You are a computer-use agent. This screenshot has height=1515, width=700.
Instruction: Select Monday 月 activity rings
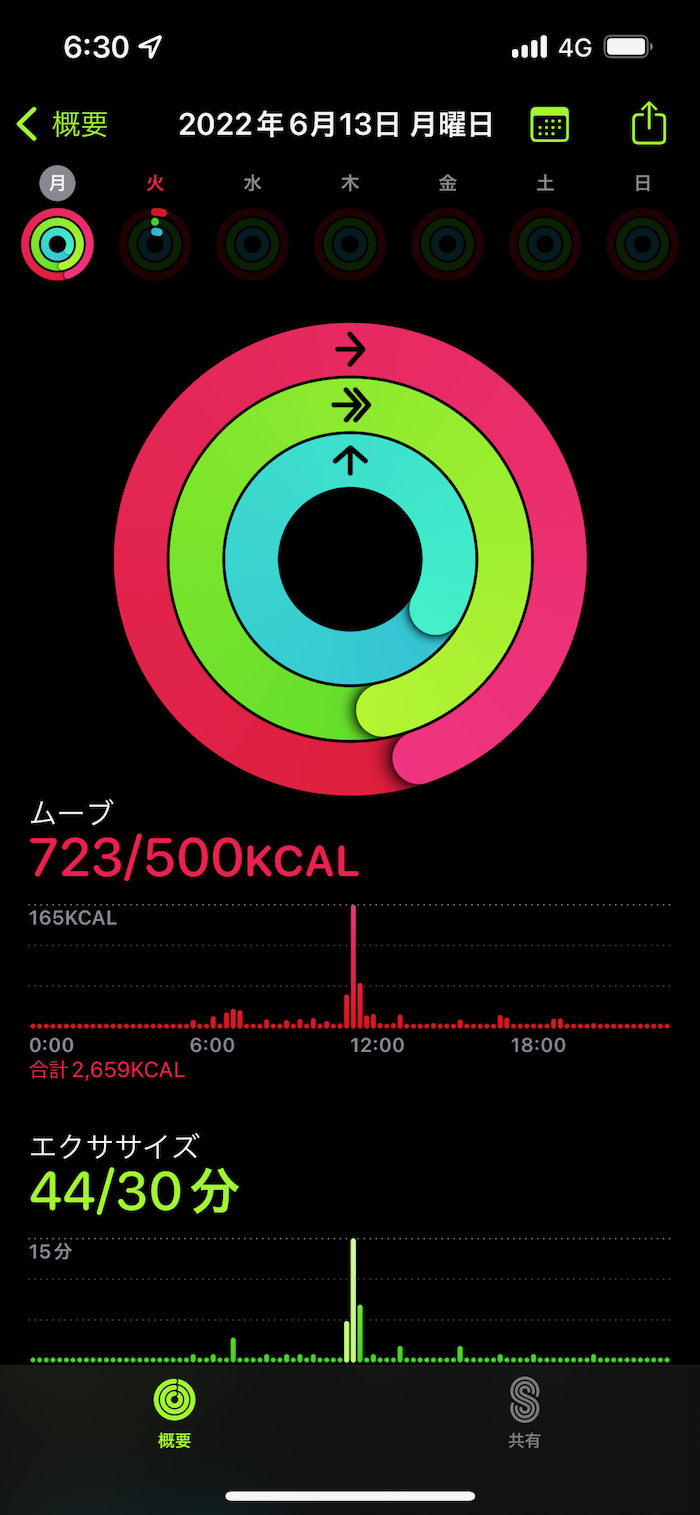point(57,244)
